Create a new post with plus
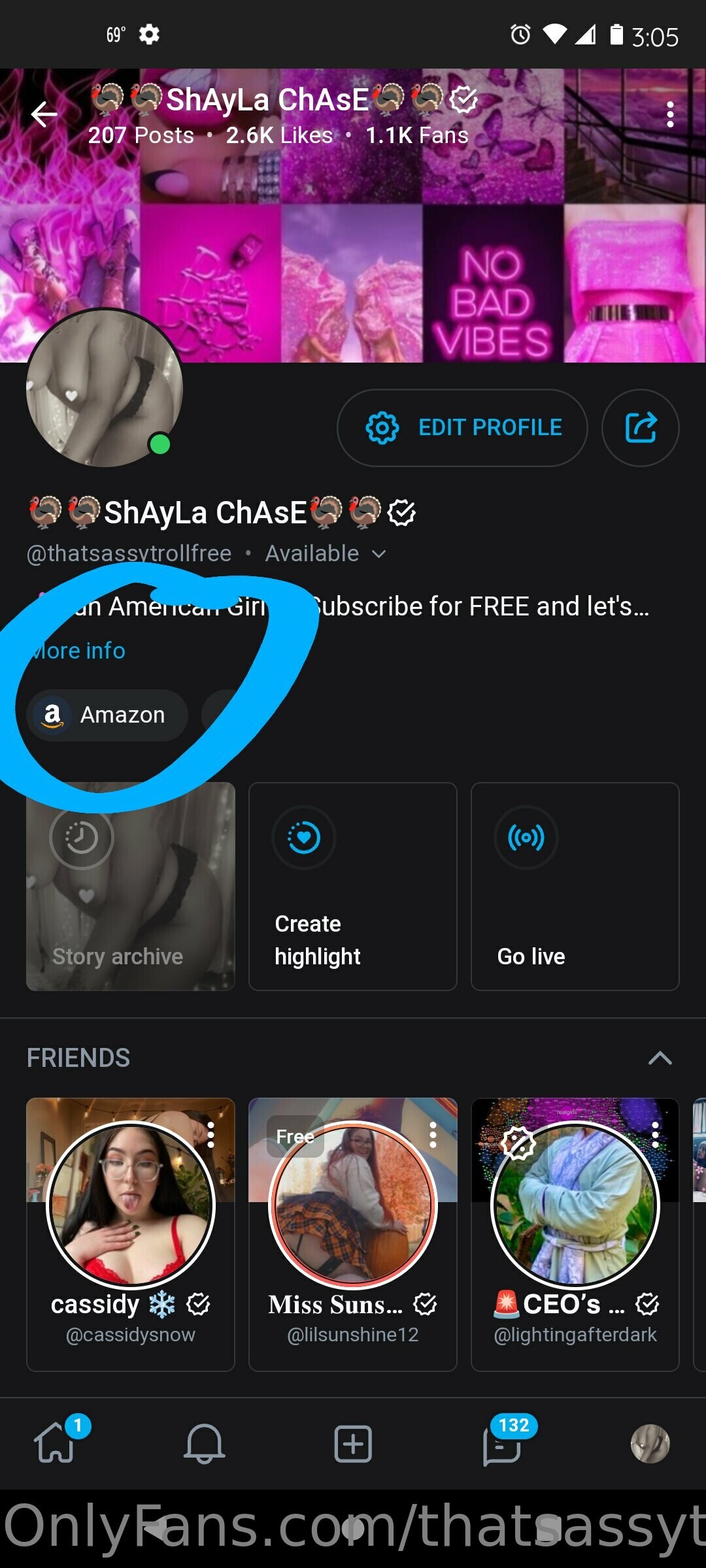This screenshot has height=1568, width=706. (353, 1443)
